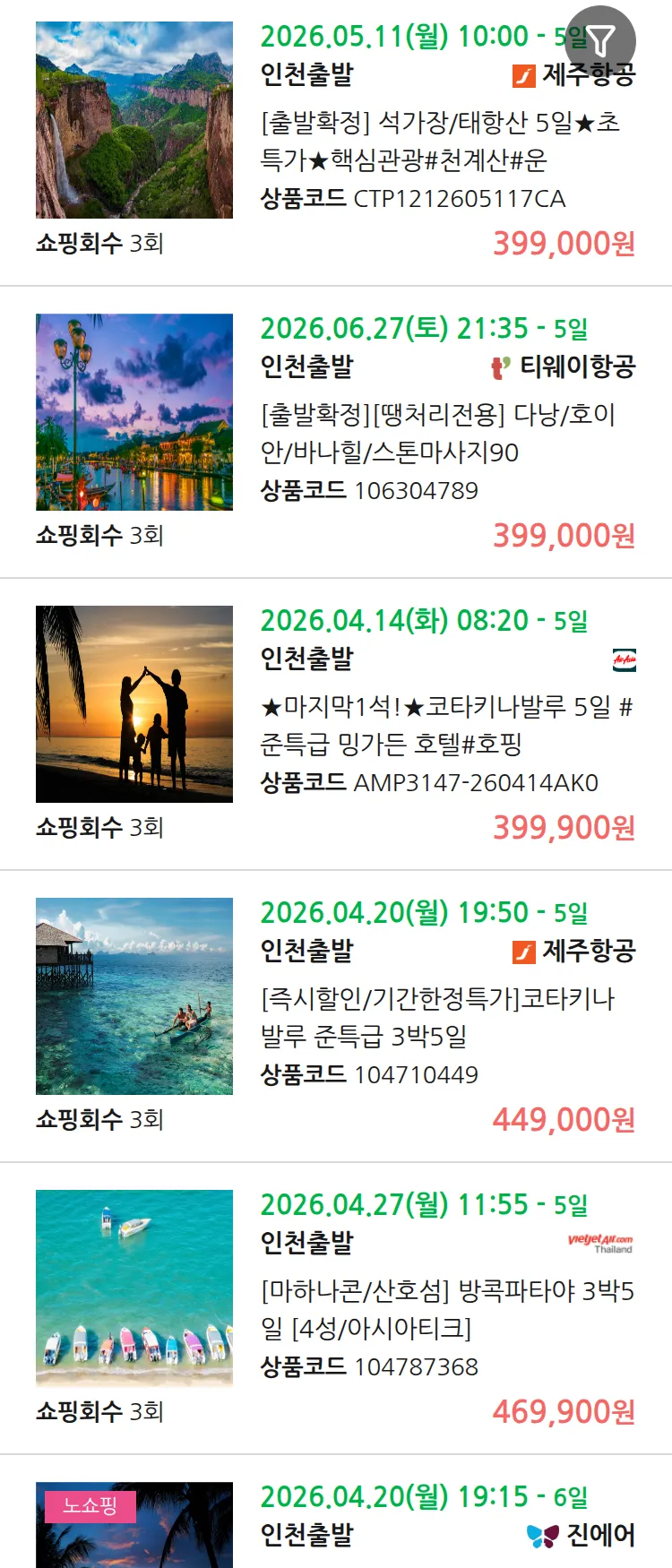
Task: View the 방콕파타야 3박5일 tour package
Action: [x=446, y=1309]
